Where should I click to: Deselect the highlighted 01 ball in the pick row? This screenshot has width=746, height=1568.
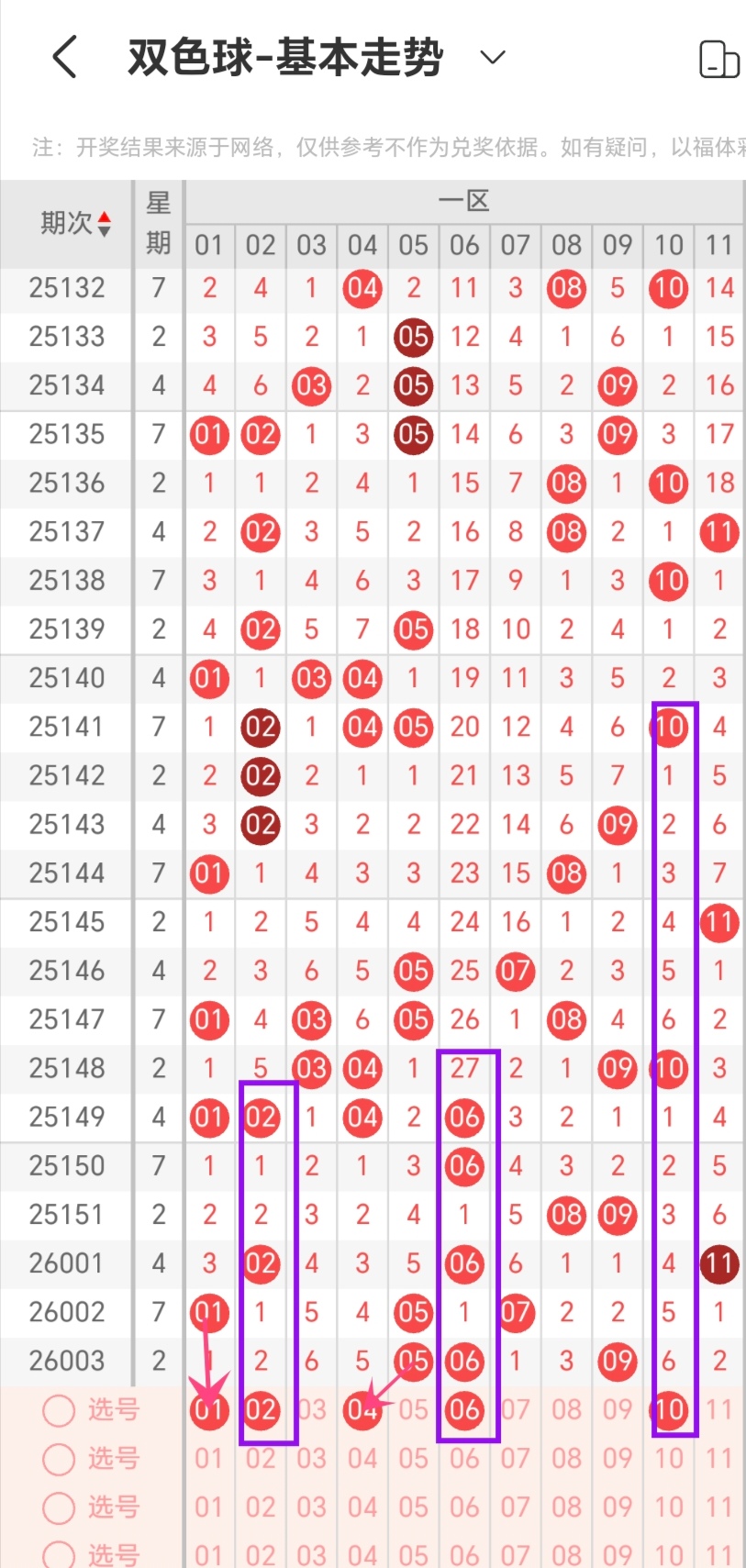tap(209, 1410)
